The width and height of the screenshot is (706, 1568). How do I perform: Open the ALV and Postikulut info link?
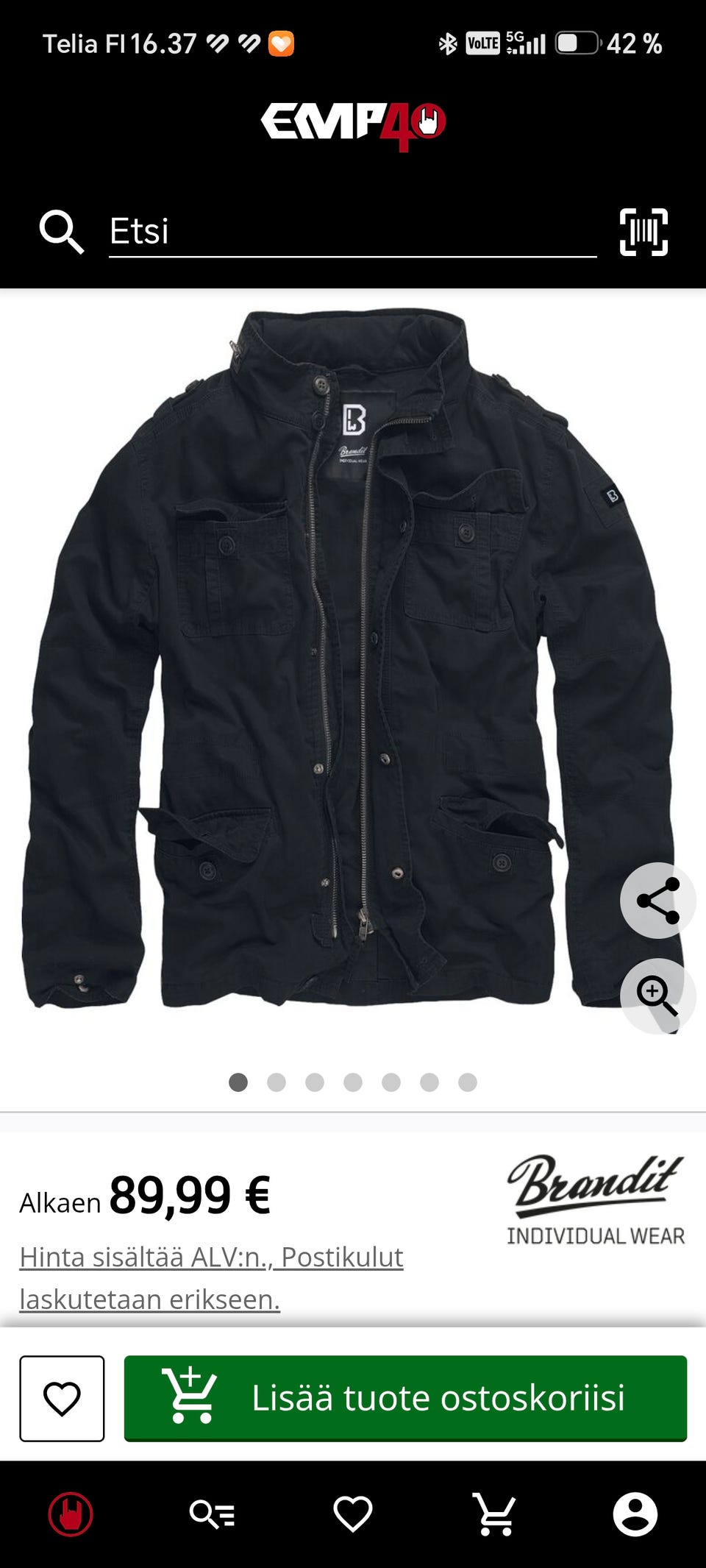pyautogui.click(x=212, y=1278)
